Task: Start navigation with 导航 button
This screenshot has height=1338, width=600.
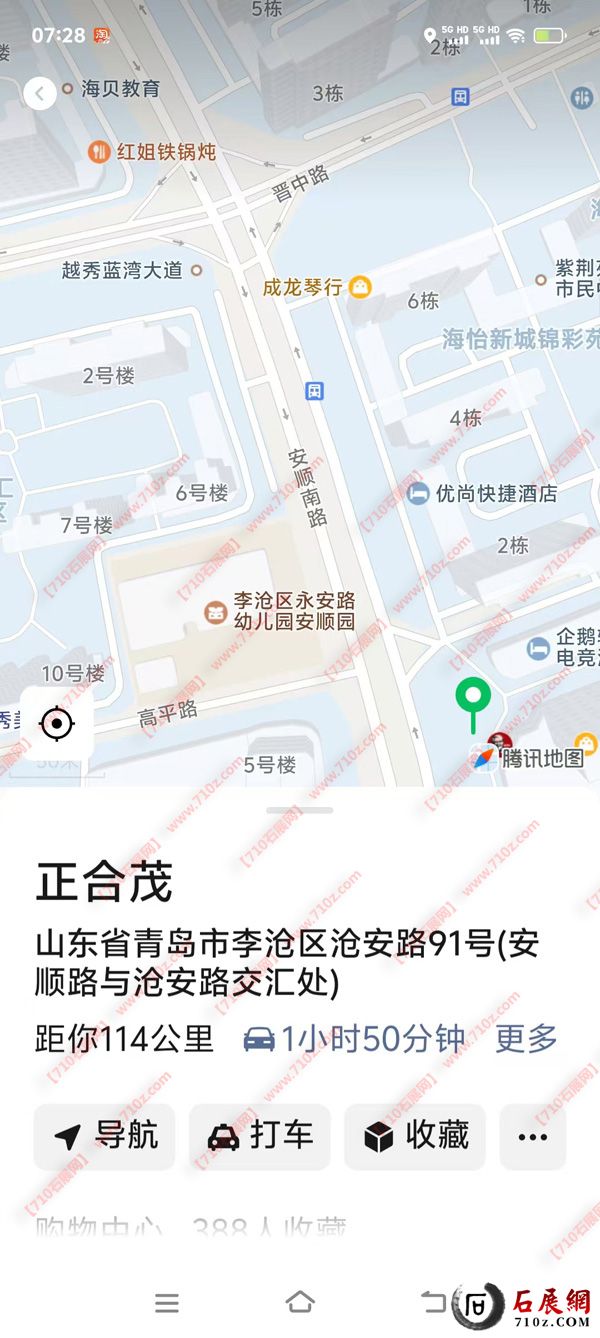Action: (104, 1137)
